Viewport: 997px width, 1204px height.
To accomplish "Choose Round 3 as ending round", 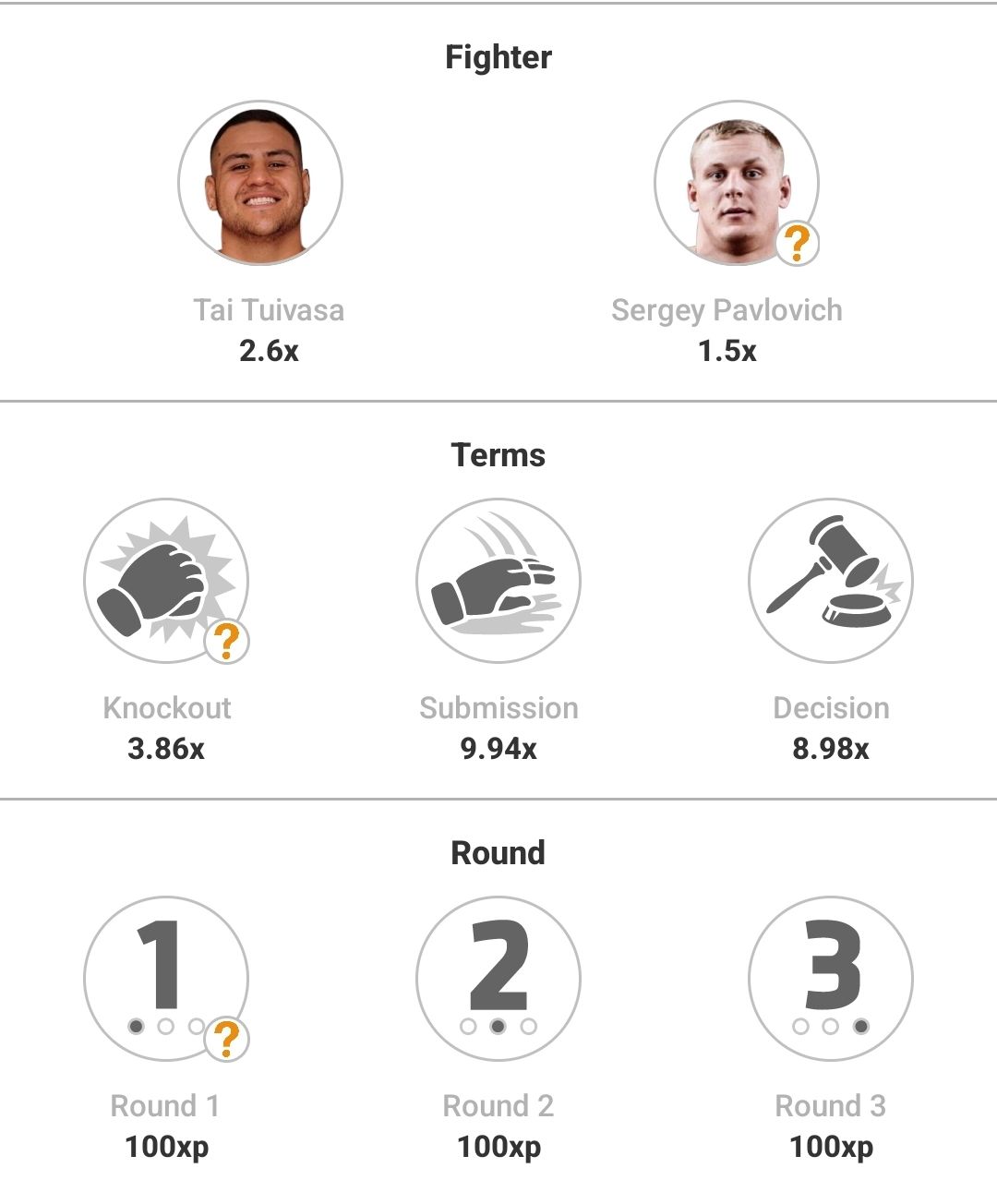I will pyautogui.click(x=830, y=978).
